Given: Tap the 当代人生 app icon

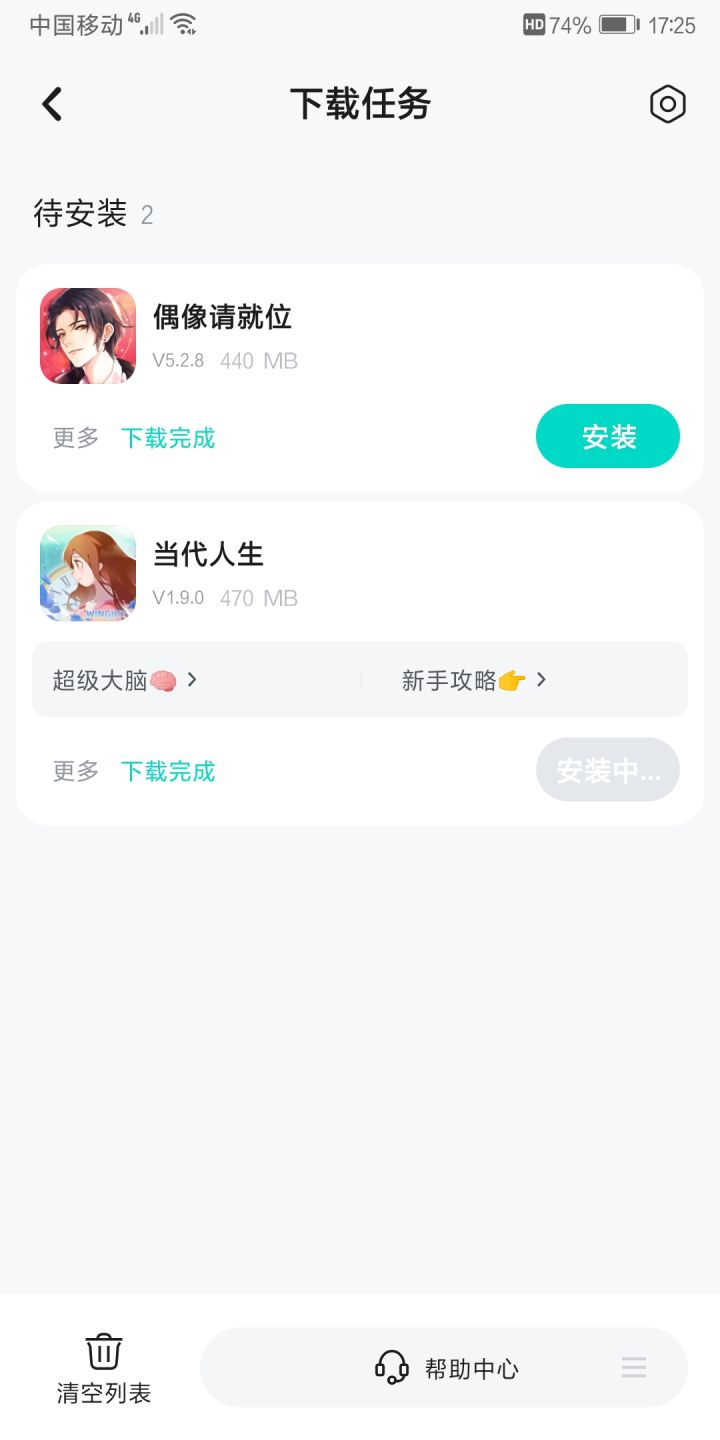Looking at the screenshot, I should pos(88,572).
